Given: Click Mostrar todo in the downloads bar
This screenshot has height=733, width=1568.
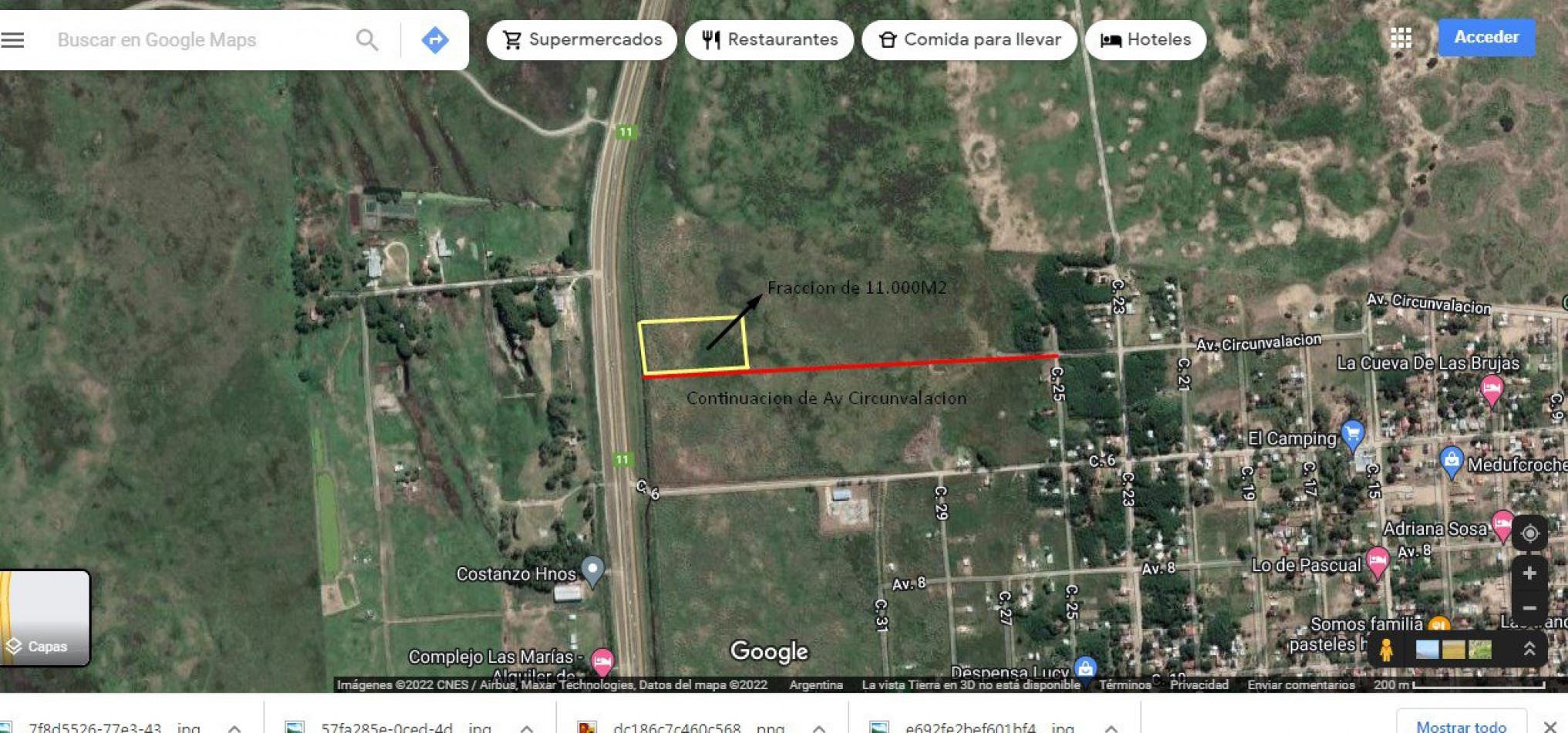Looking at the screenshot, I should click(1461, 726).
